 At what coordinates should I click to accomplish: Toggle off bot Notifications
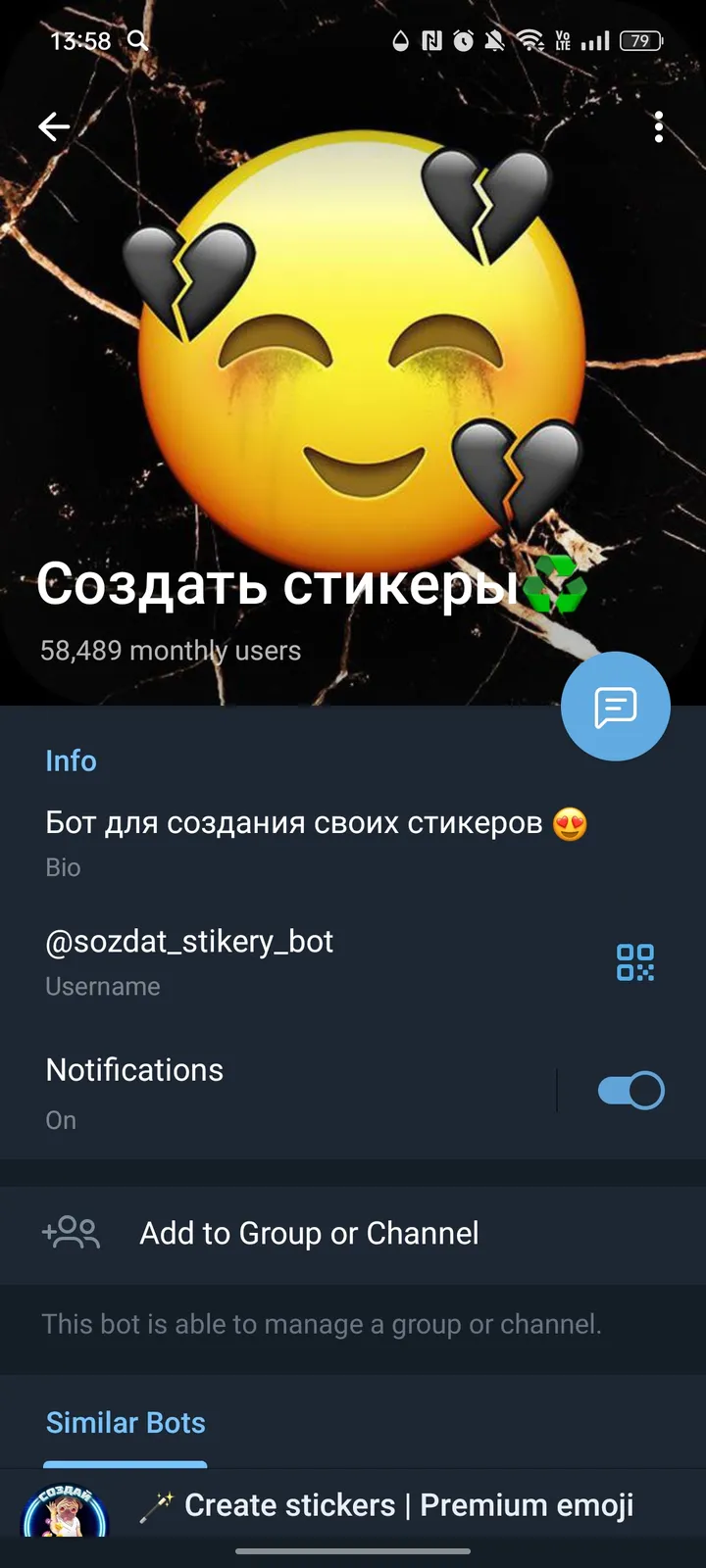click(x=630, y=1089)
